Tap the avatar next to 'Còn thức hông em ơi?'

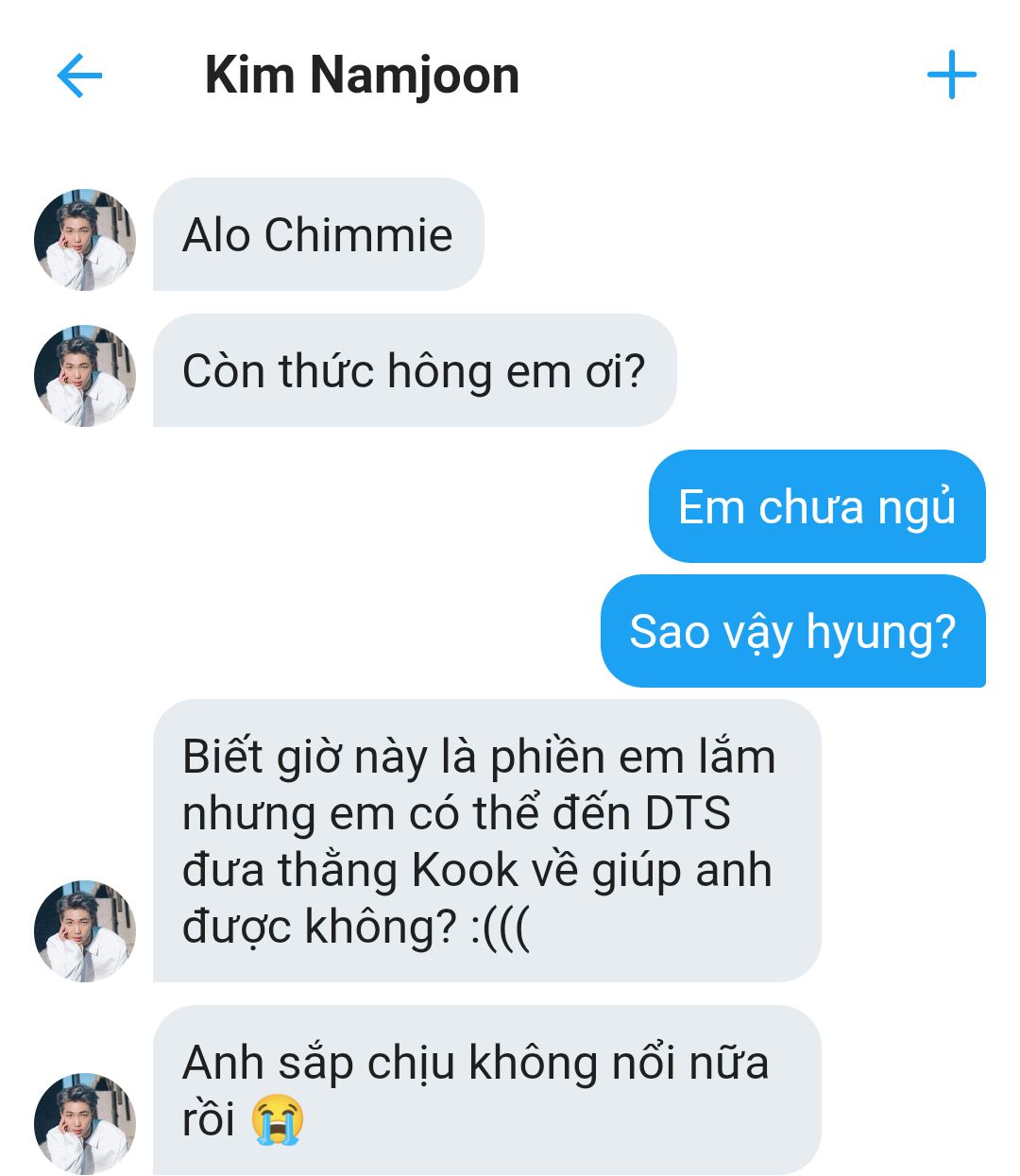(x=85, y=376)
